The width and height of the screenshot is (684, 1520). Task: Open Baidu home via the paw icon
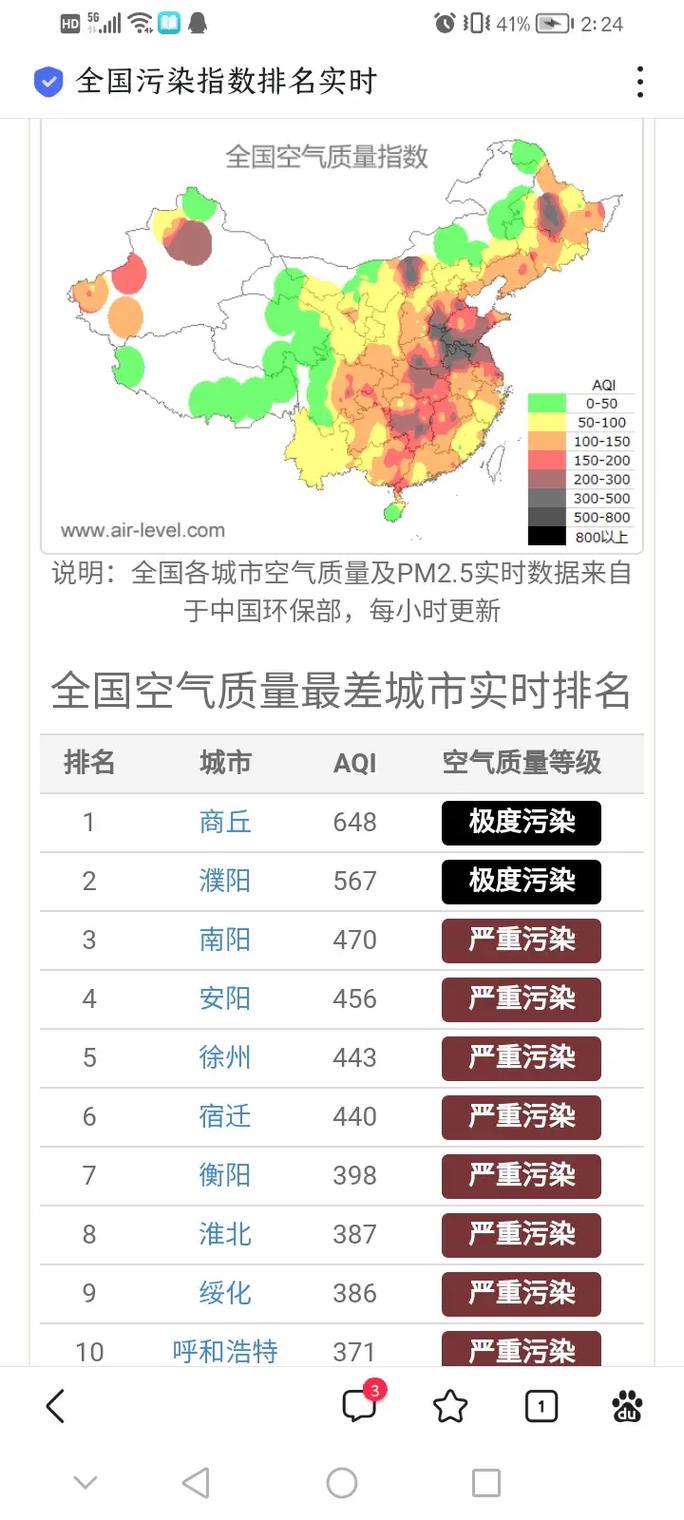[x=627, y=1406]
